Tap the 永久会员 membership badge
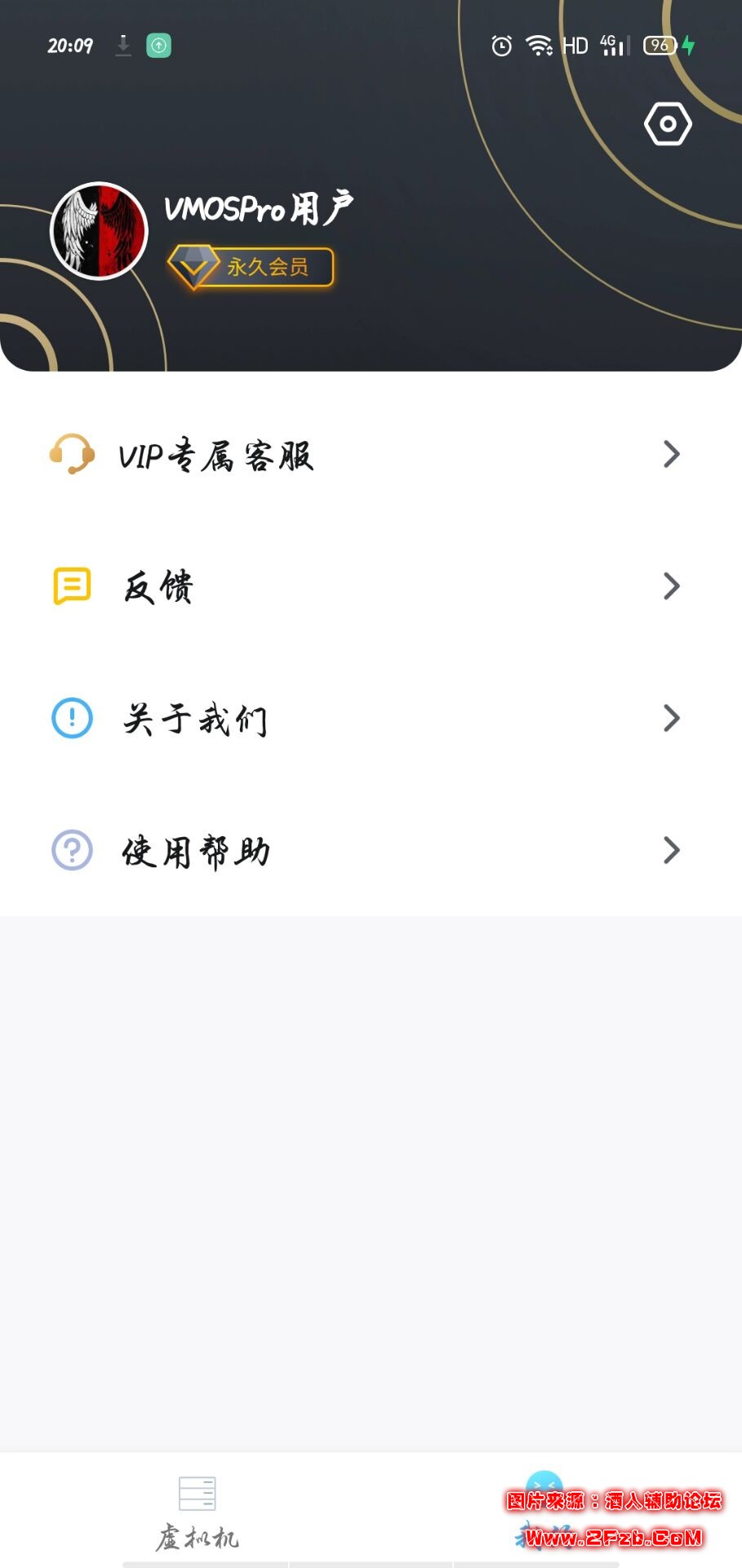Screen dimensions: 742x1568 point(251,267)
